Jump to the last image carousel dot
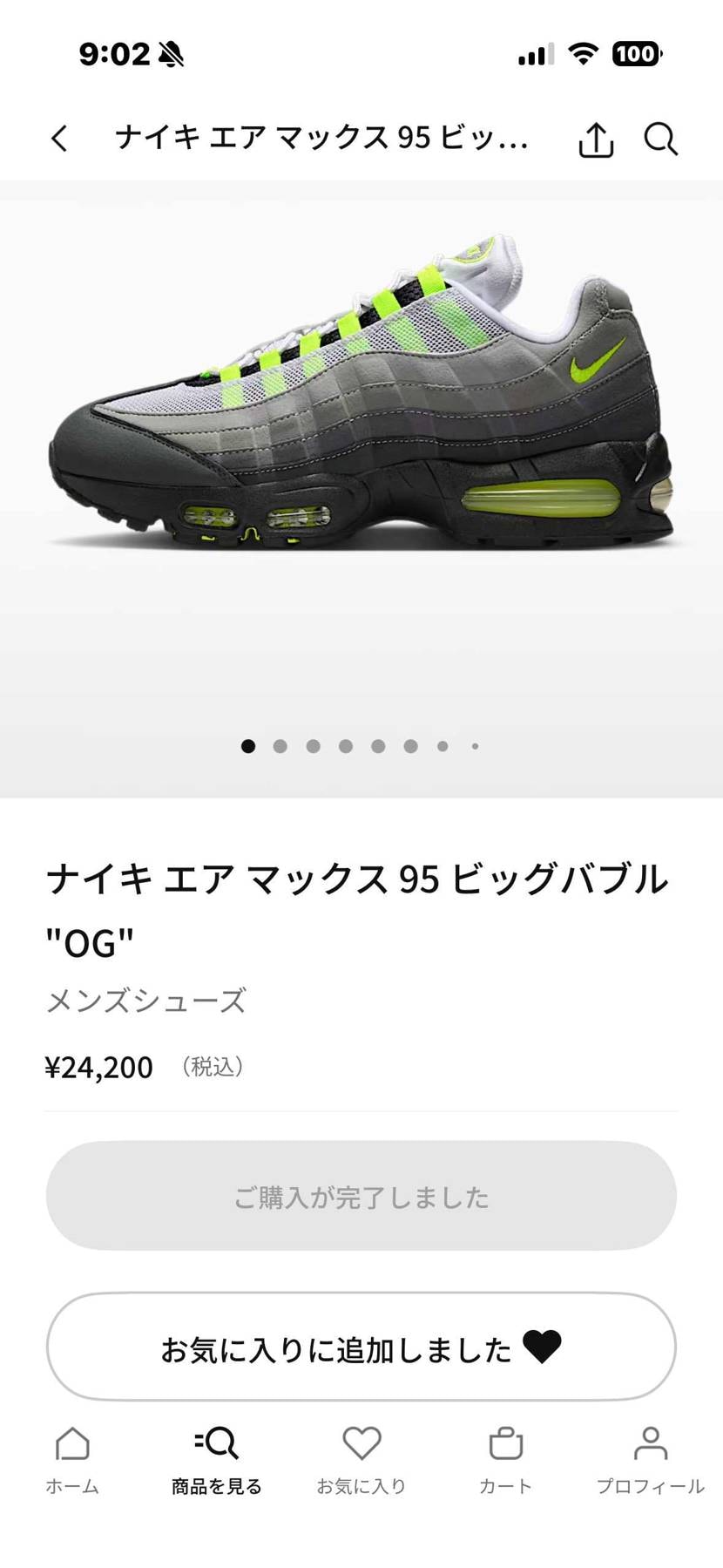 476,746
